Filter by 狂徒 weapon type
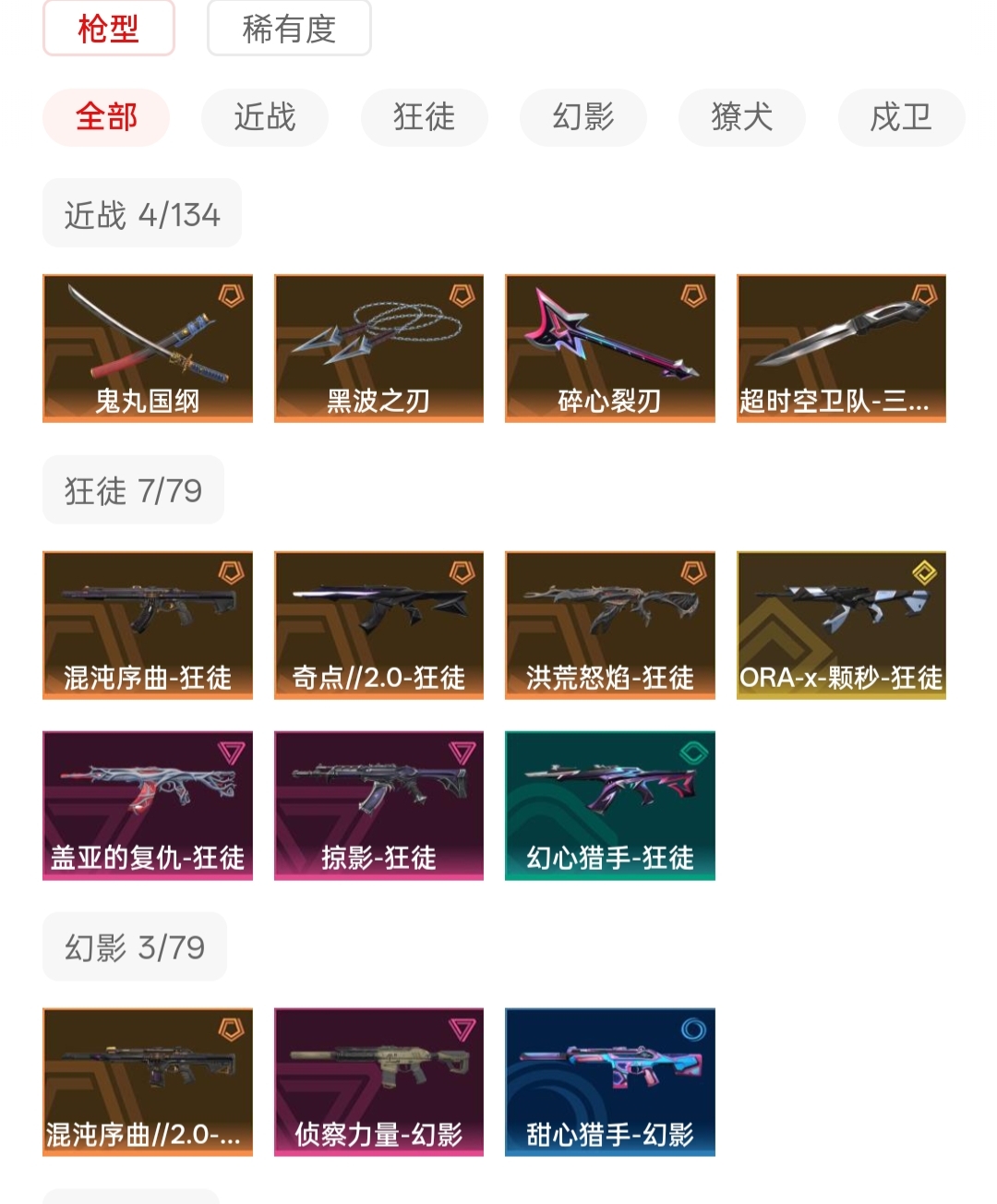Viewport: 997px width, 1204px height. click(424, 117)
